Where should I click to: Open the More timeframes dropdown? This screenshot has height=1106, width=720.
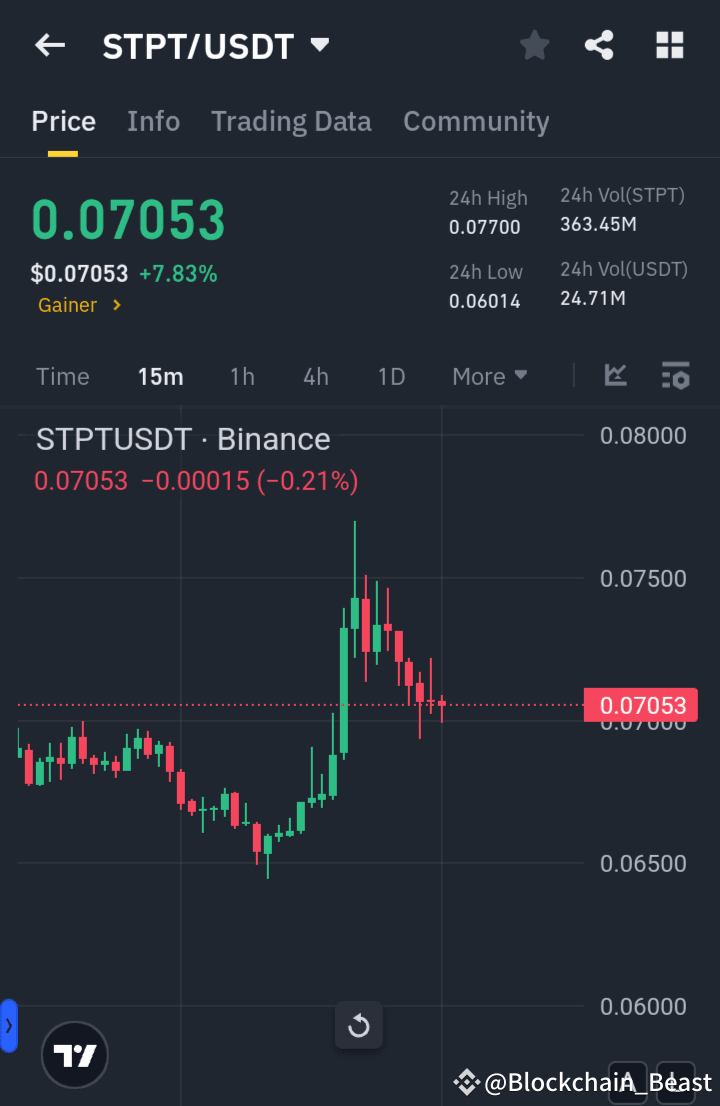489,376
